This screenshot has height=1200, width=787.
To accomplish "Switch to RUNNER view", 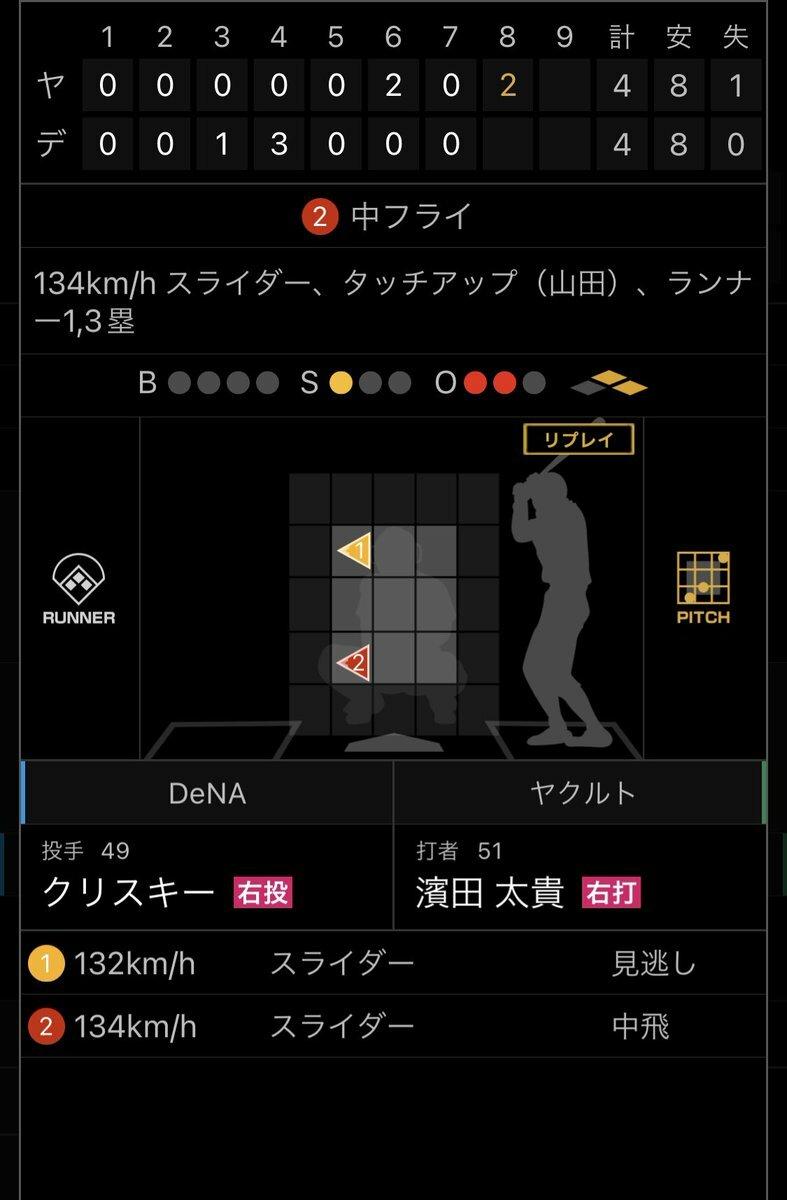I will (x=78, y=590).
